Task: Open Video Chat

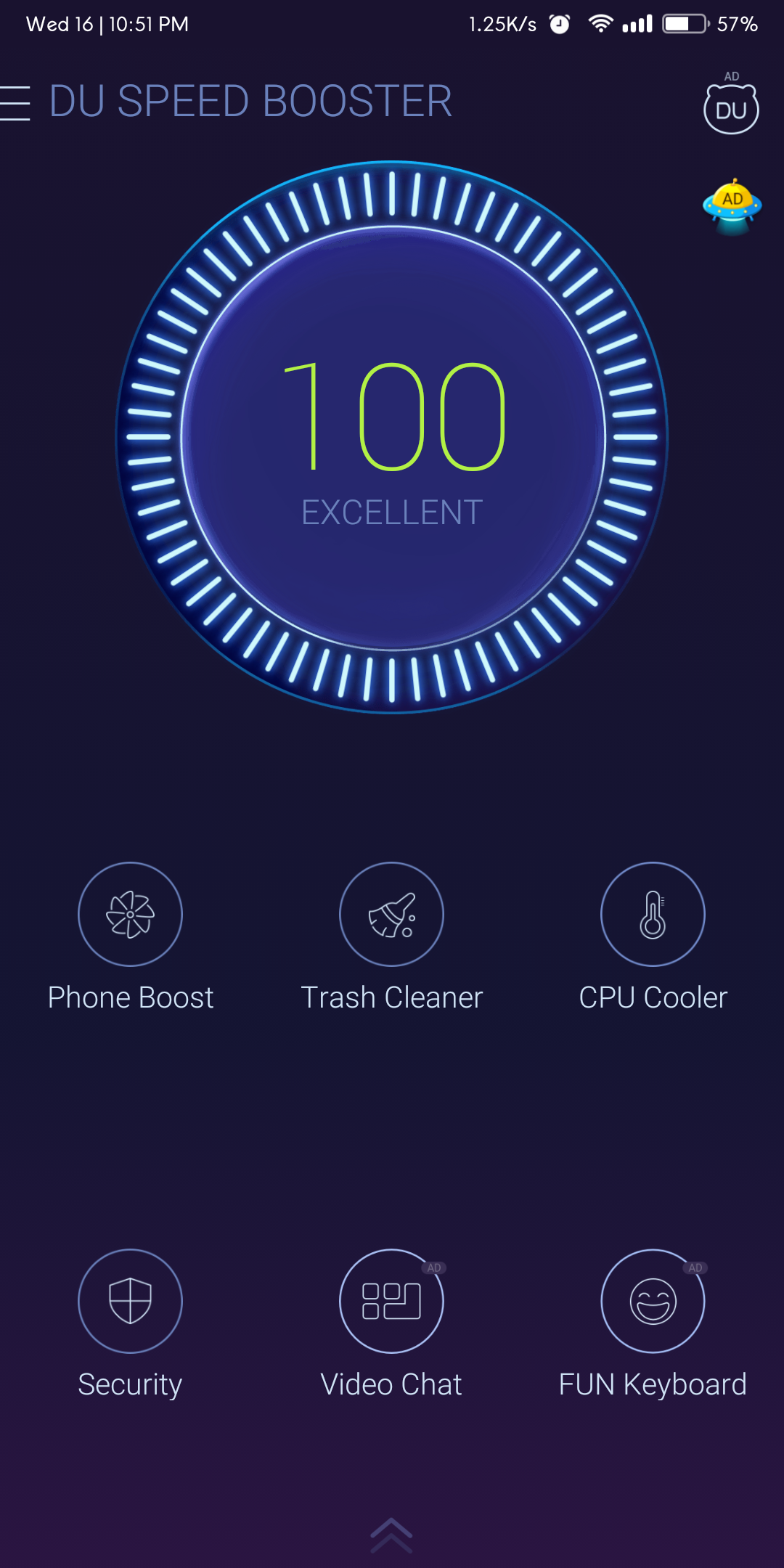Action: click(391, 1301)
